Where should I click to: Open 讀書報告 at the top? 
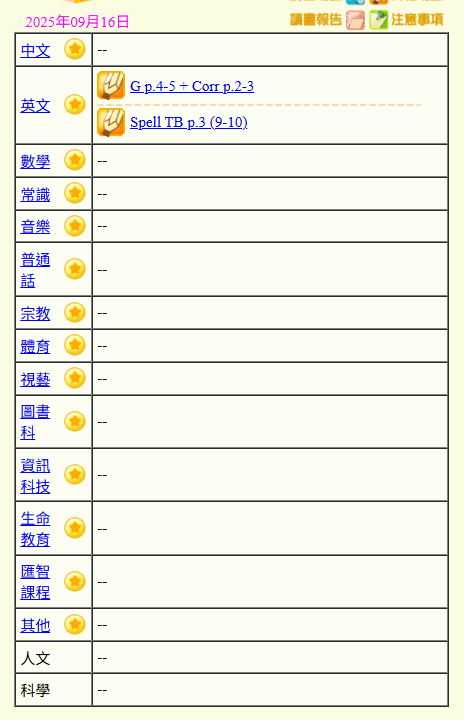[327, 20]
